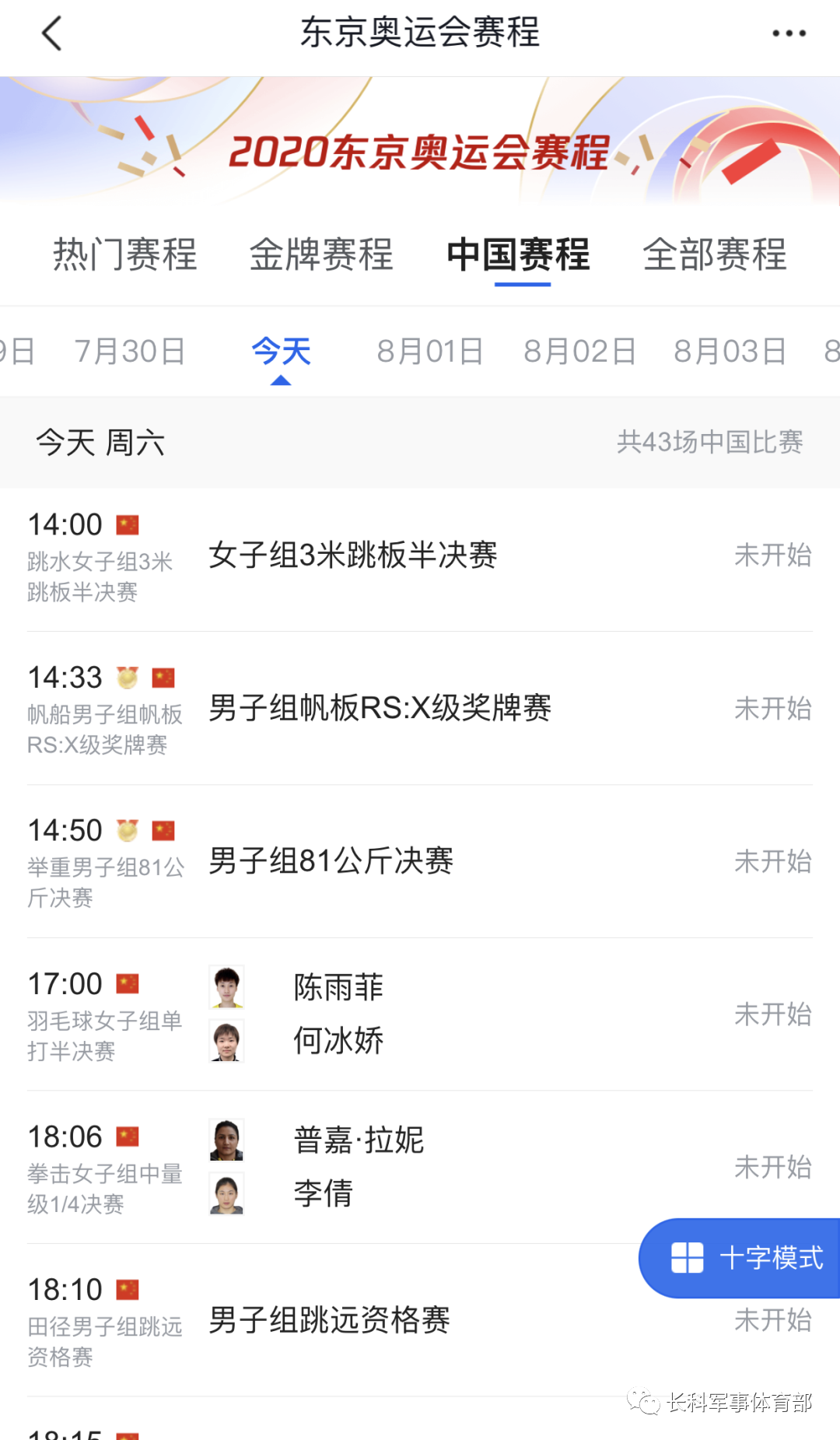Image resolution: width=840 pixels, height=1440 pixels.
Task: Open the 陈雨菲 vs 何冰娇 badminton match
Action: pyautogui.click(x=420, y=1014)
